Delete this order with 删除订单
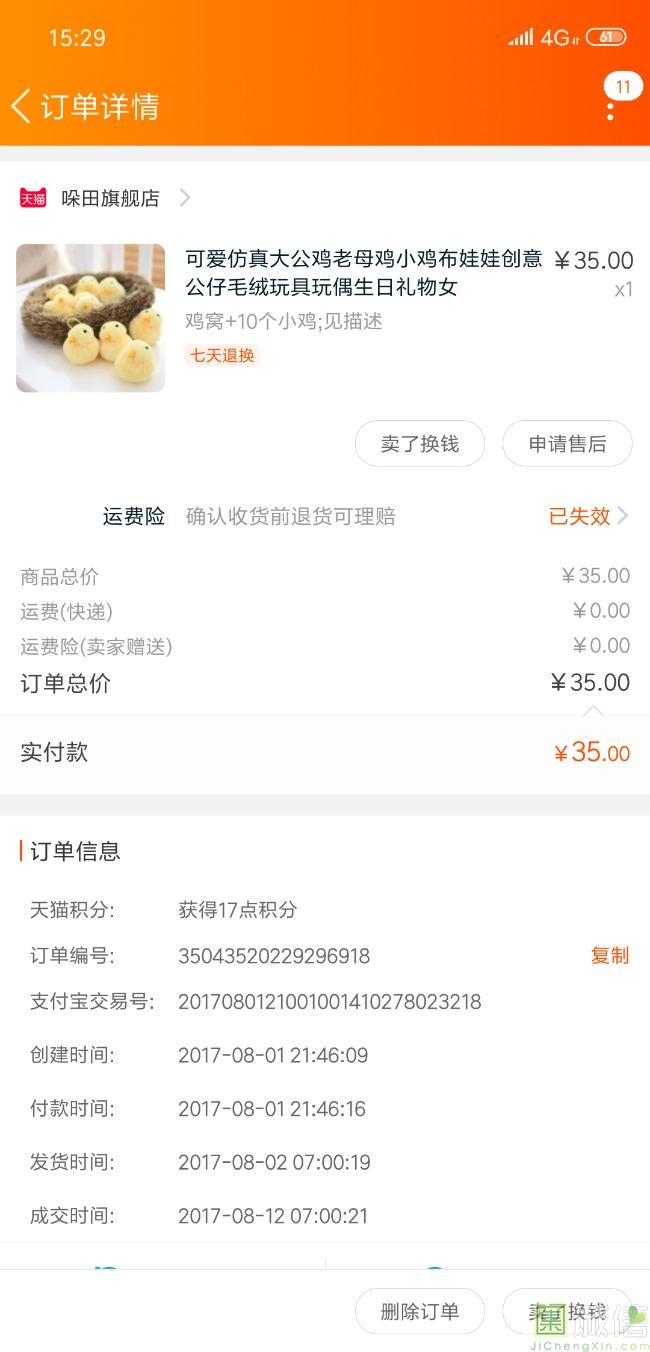Image resolution: width=650 pixels, height=1352 pixels. coord(420,1311)
